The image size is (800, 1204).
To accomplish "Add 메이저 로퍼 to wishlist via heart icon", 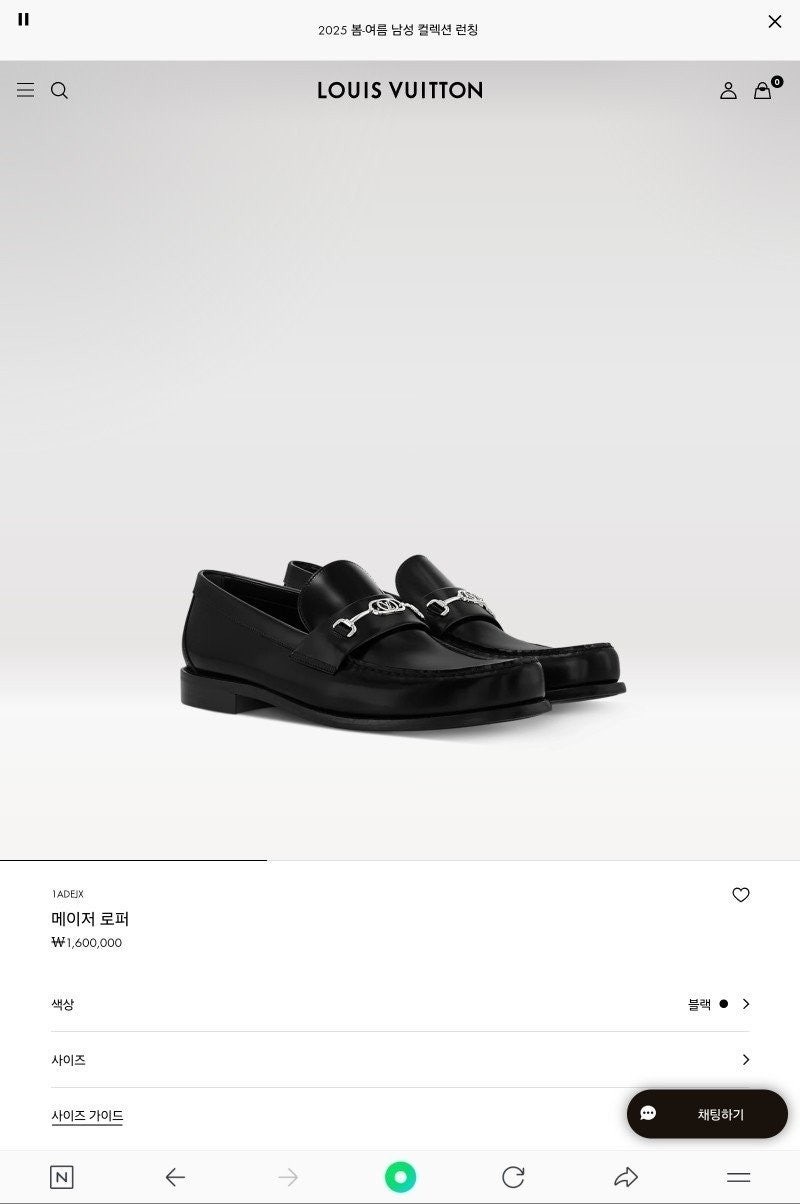I will click(x=741, y=895).
